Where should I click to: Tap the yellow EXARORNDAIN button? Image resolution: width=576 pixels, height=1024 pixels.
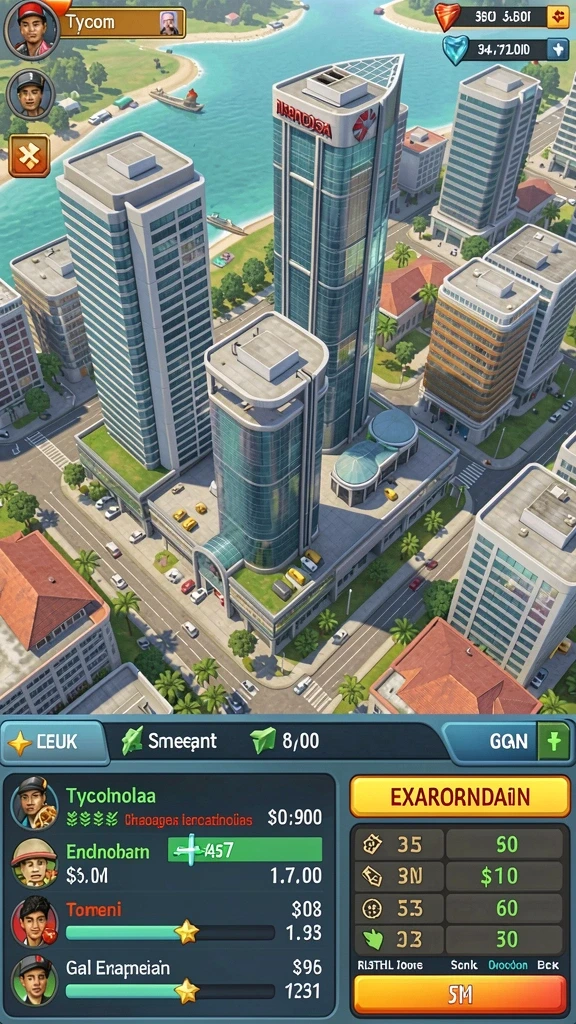[460, 796]
